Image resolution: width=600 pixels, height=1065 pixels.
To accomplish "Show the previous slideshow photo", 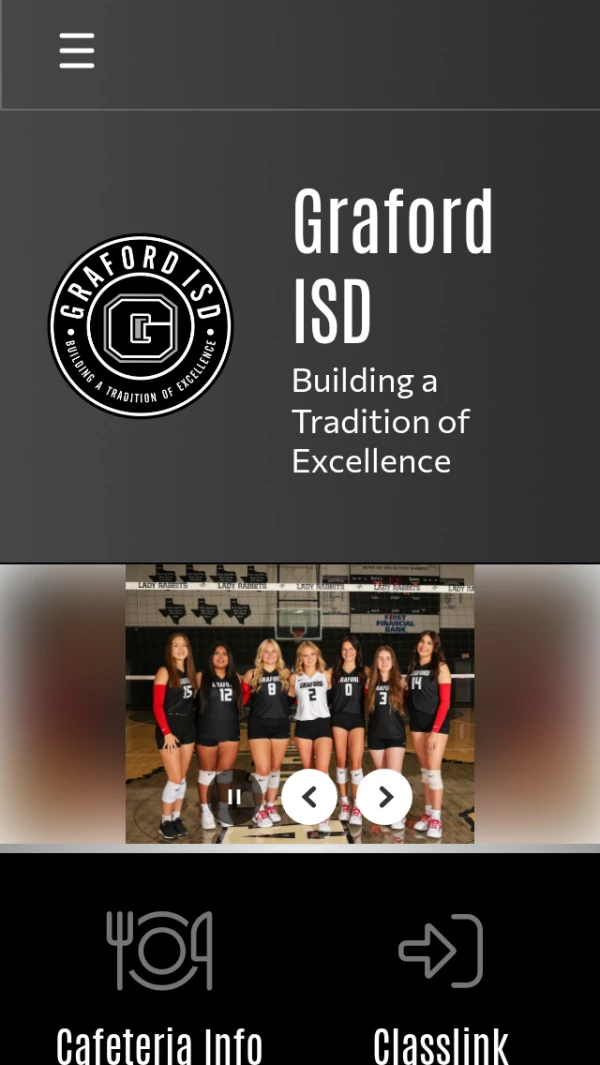I will pyautogui.click(x=309, y=797).
